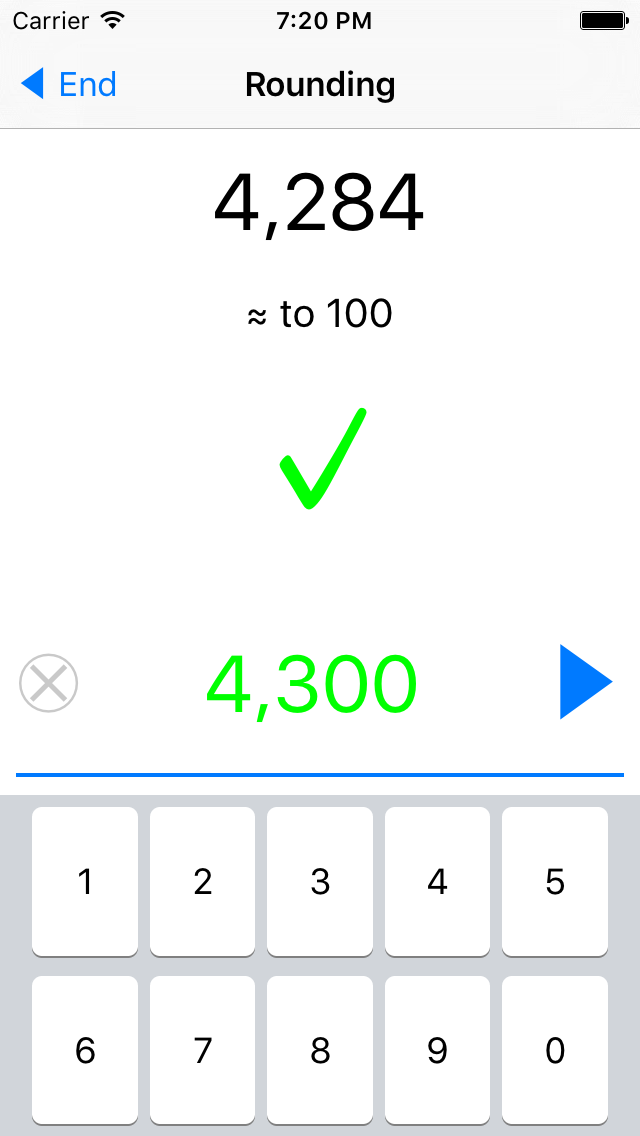Type the number 3 key
Viewport: 640px width, 1136px height.
click(320, 881)
